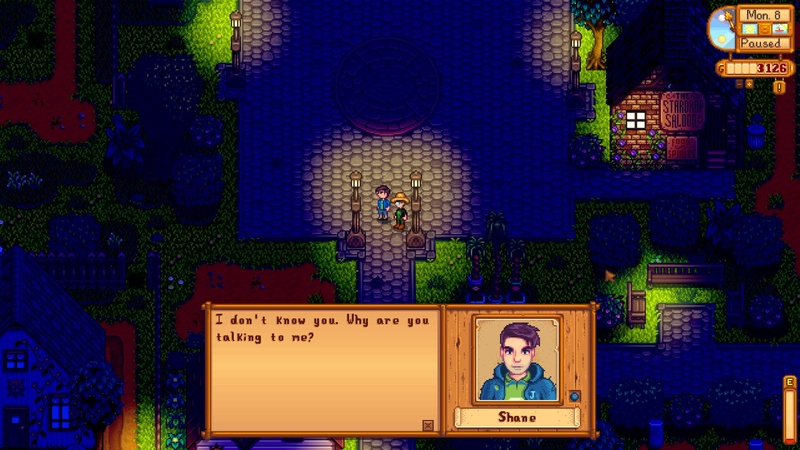Tap Shane's dialogue text to advance it
This screenshot has height=450, width=800.
tap(322, 329)
